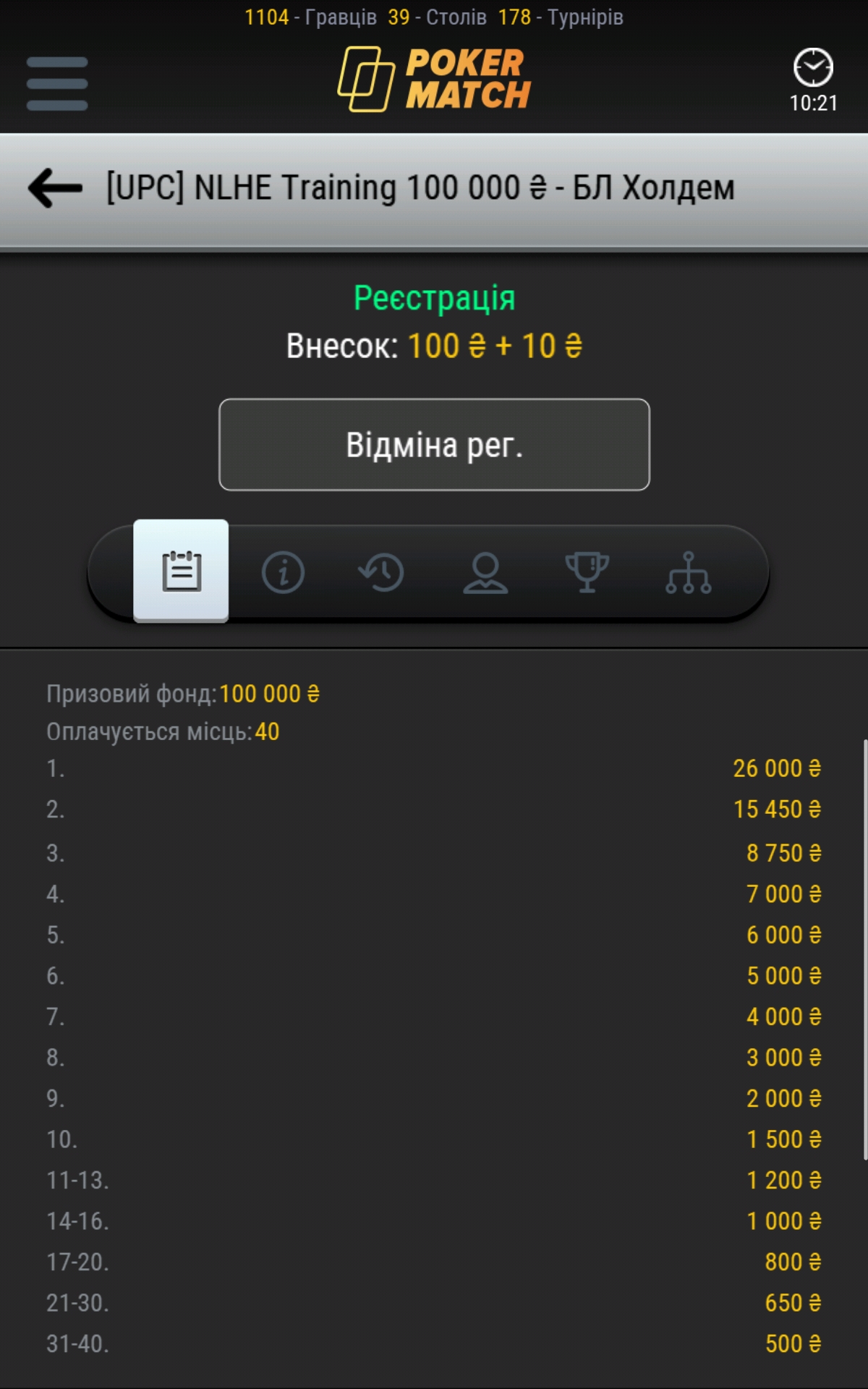Tap the Відміна рег. button

tap(434, 444)
